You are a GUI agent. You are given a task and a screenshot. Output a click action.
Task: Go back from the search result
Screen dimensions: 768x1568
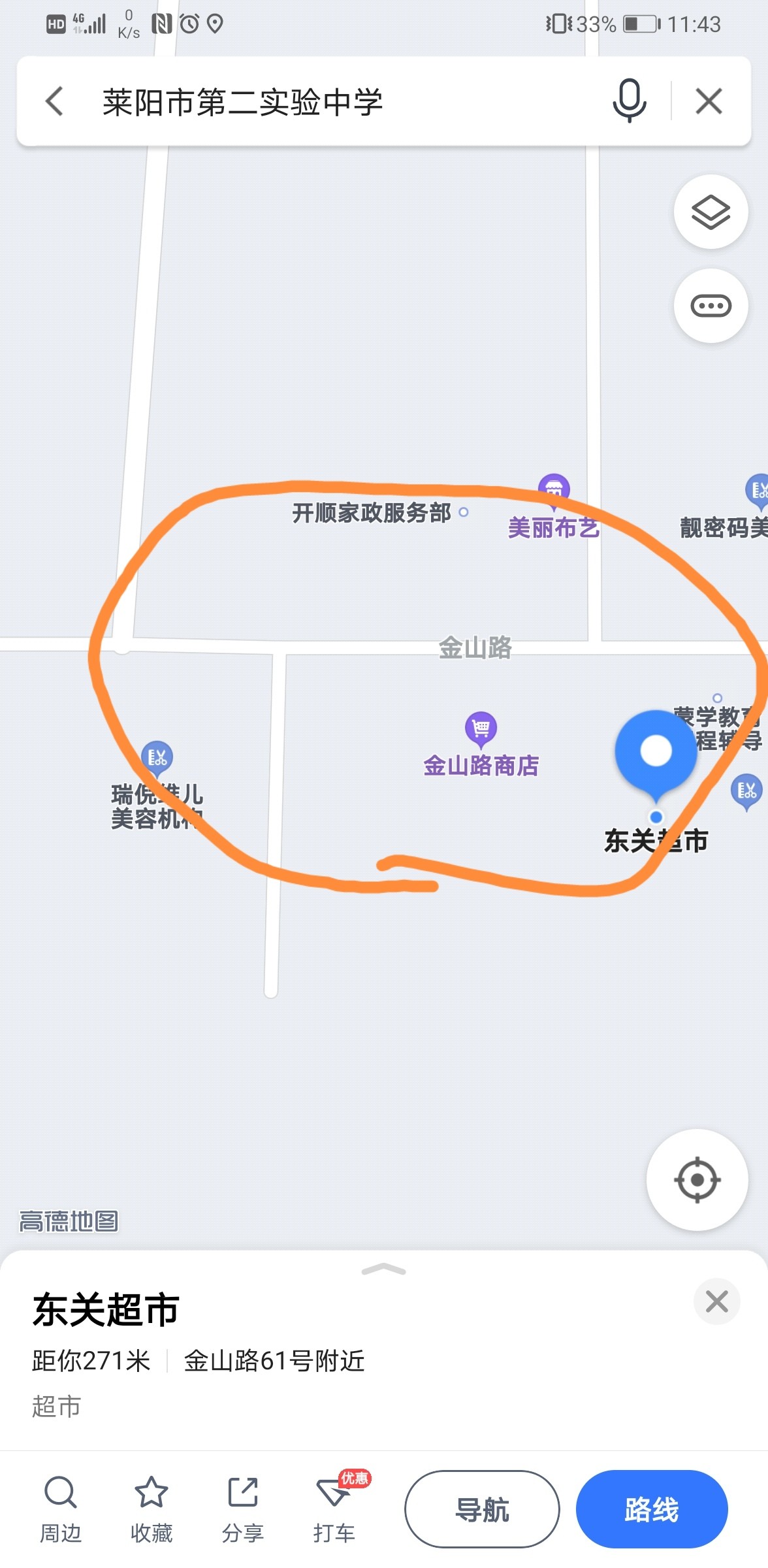(55, 101)
